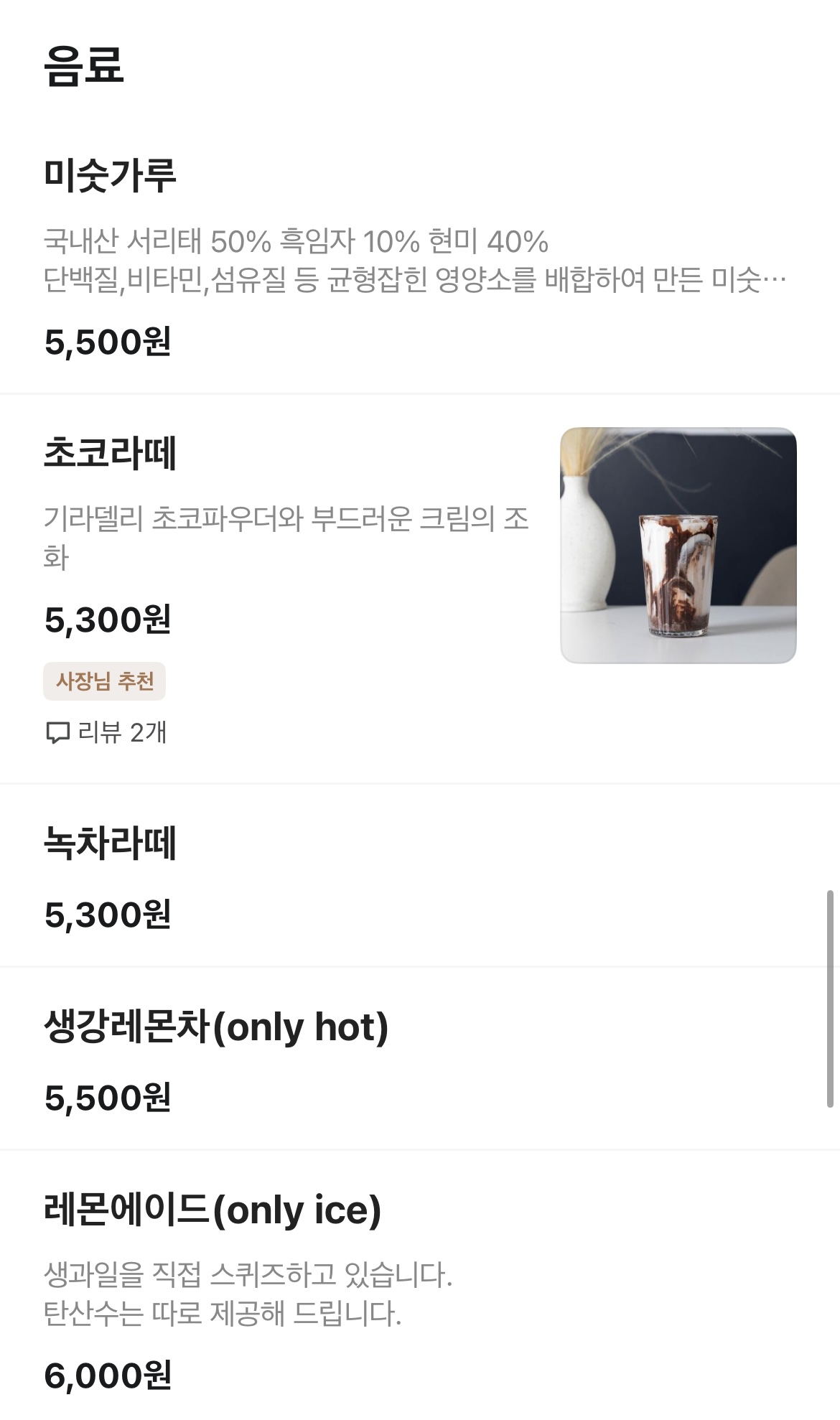Image resolution: width=840 pixels, height=1420 pixels.
Task: Tap the 기라델리 초코파우더 description text
Action: click(286, 546)
